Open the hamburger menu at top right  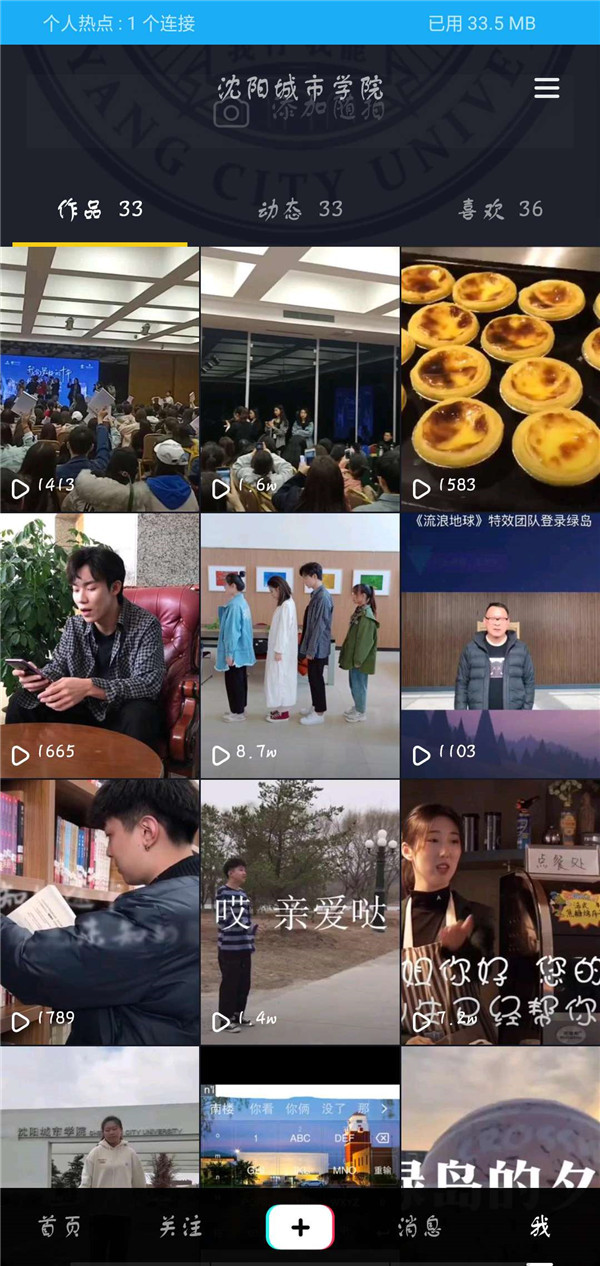(546, 89)
